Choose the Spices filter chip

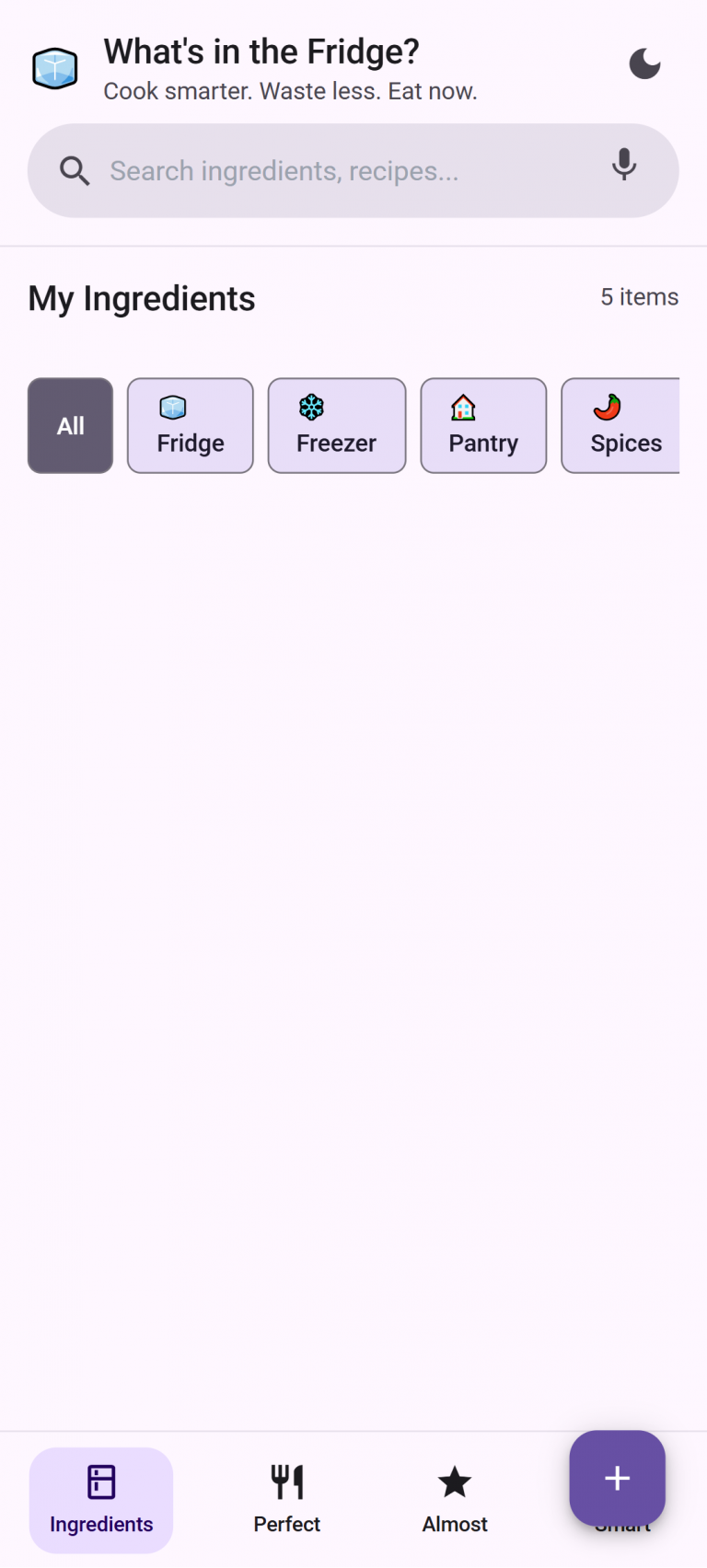pyautogui.click(x=622, y=426)
